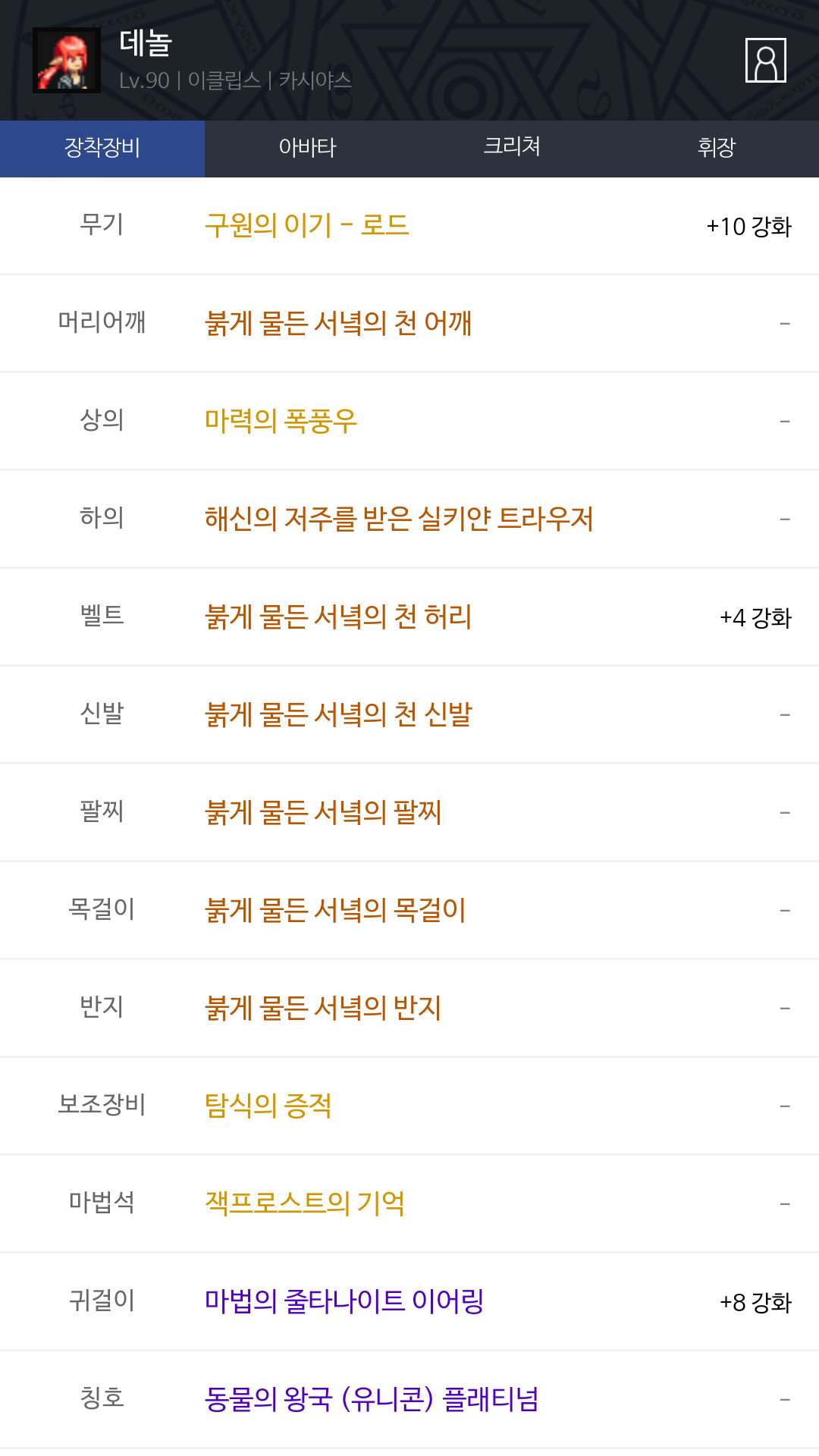Open weapon 구원의 이기 - 로드
The image size is (819, 1456).
pyautogui.click(x=307, y=225)
